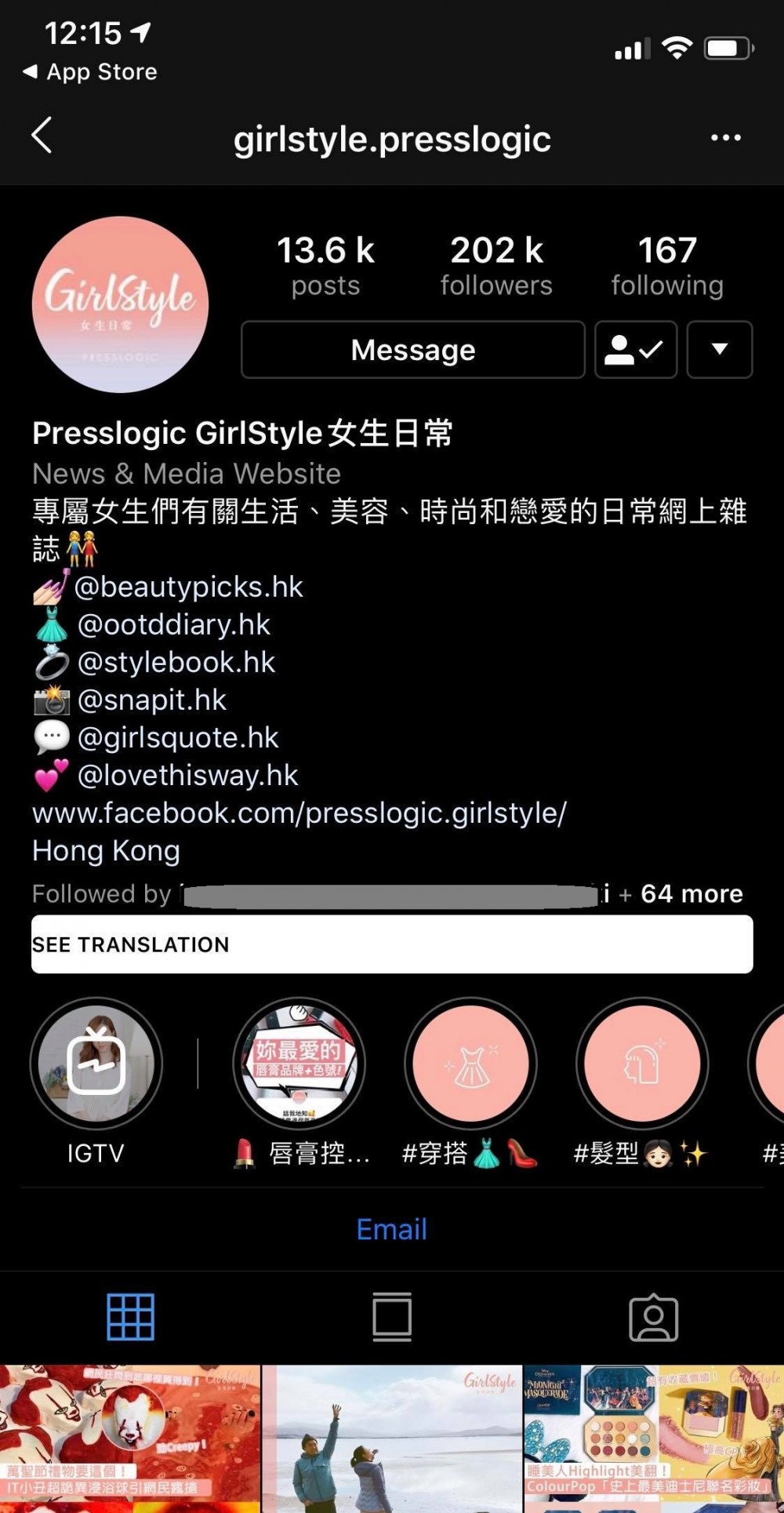Open the @stylebook.hk profile link
The height and width of the screenshot is (1513, 784).
tap(176, 662)
